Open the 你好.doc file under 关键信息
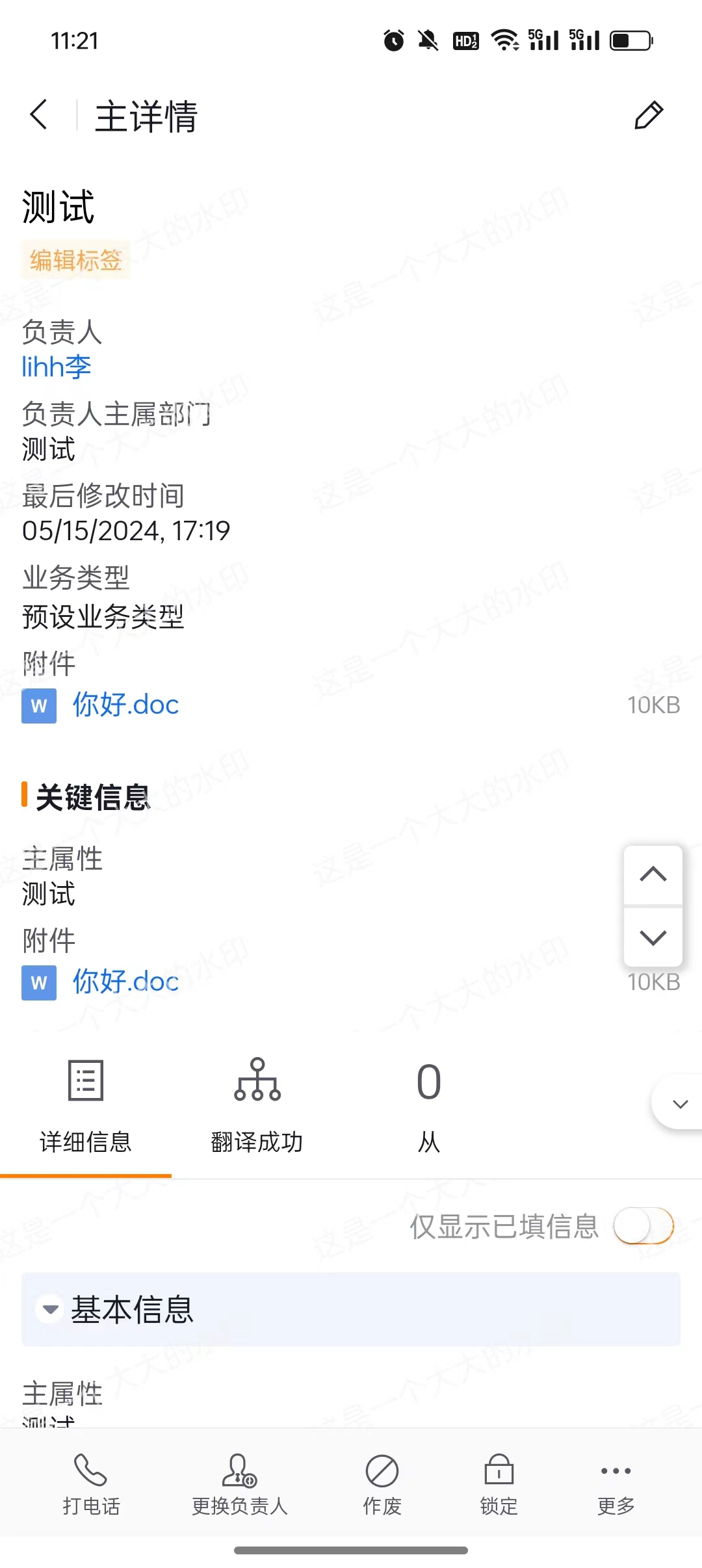Image resolution: width=702 pixels, height=1568 pixels. point(125,982)
